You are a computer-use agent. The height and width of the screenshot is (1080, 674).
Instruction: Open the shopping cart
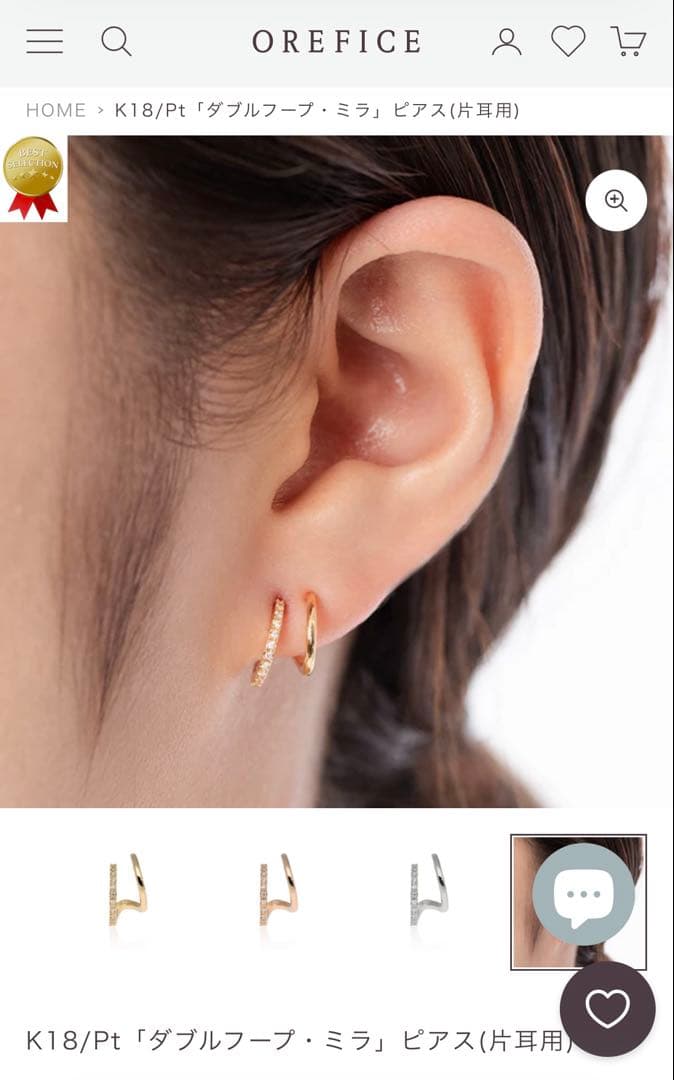coord(628,41)
